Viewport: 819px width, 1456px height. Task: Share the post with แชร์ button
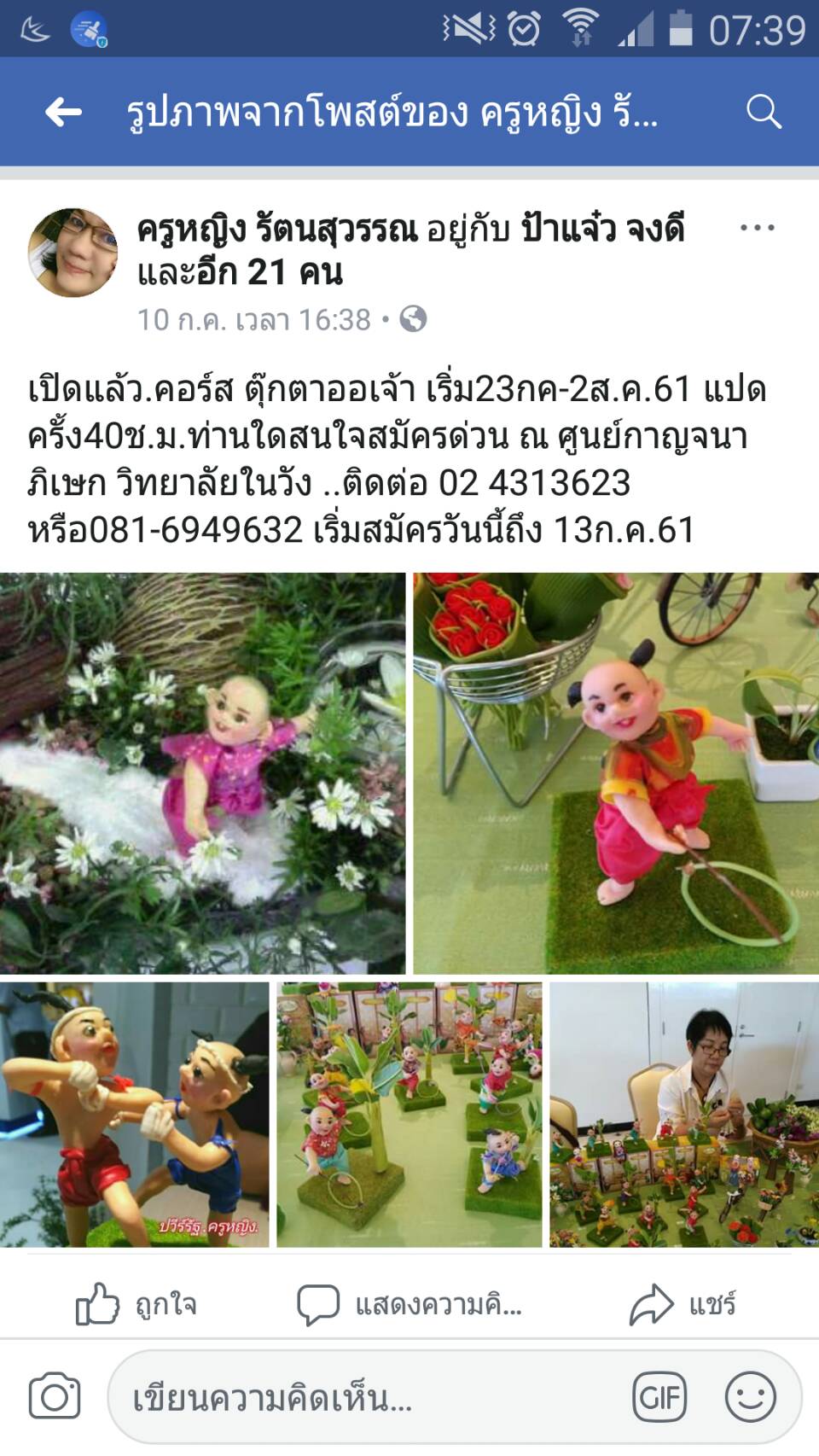[682, 1304]
